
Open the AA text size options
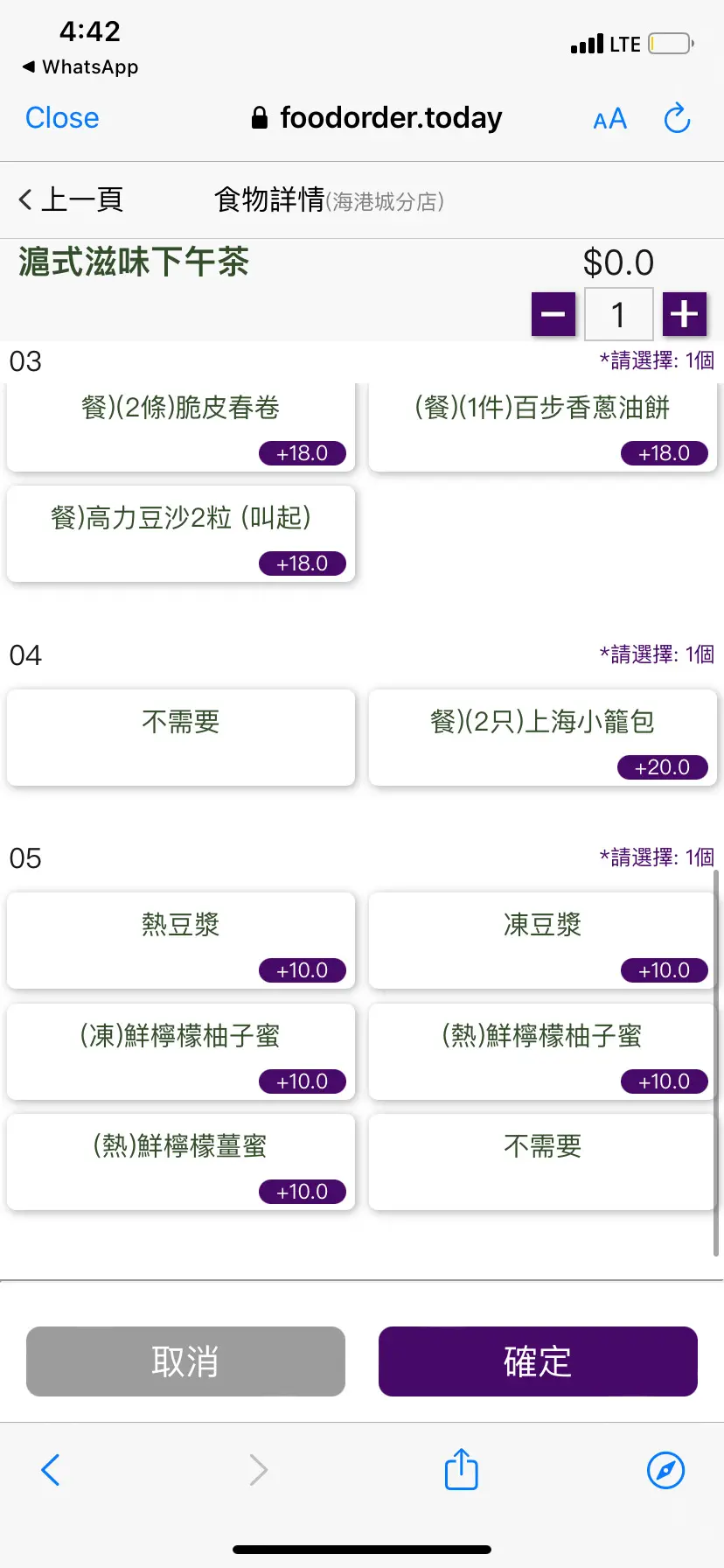pos(609,119)
